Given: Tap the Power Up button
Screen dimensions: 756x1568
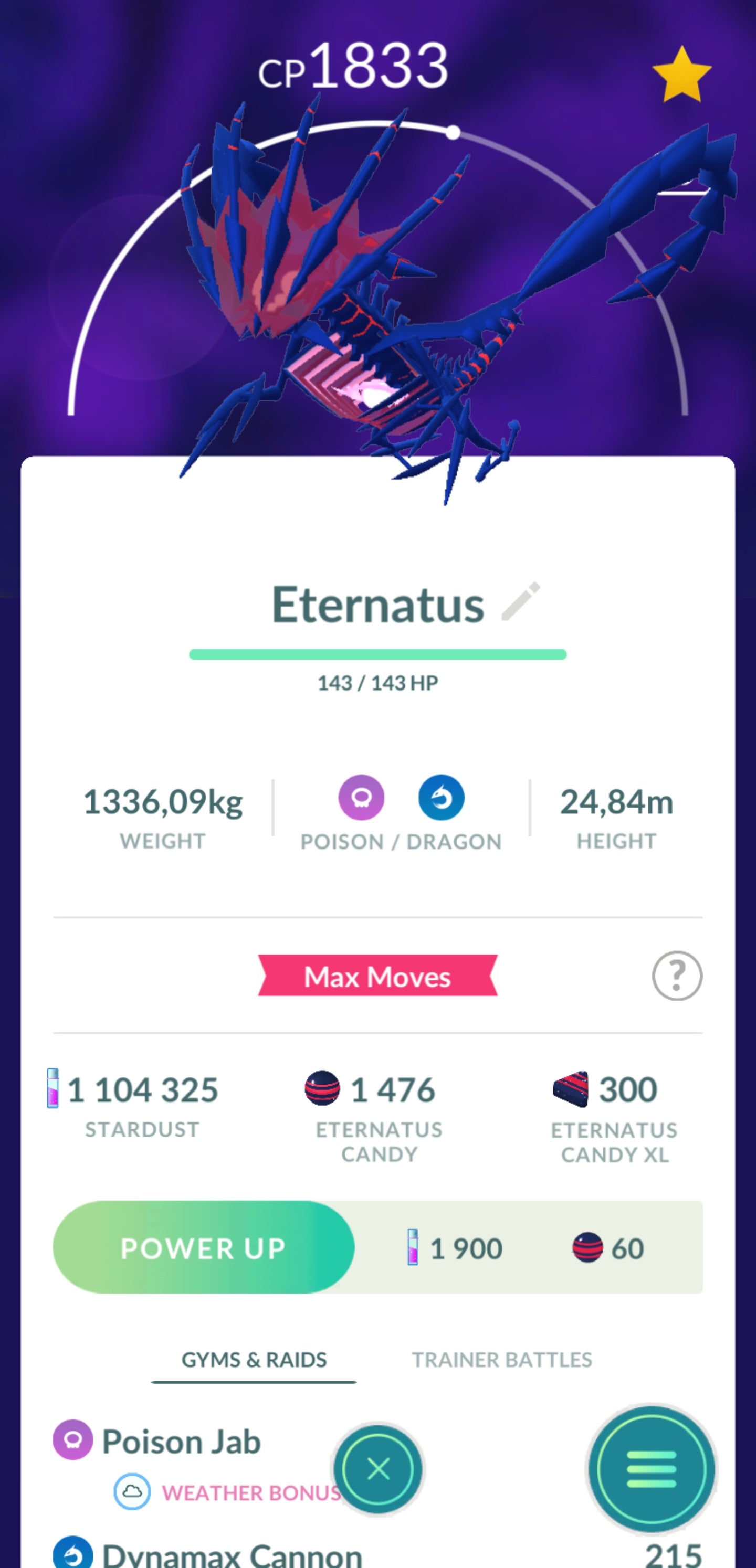Looking at the screenshot, I should pyautogui.click(x=204, y=1248).
